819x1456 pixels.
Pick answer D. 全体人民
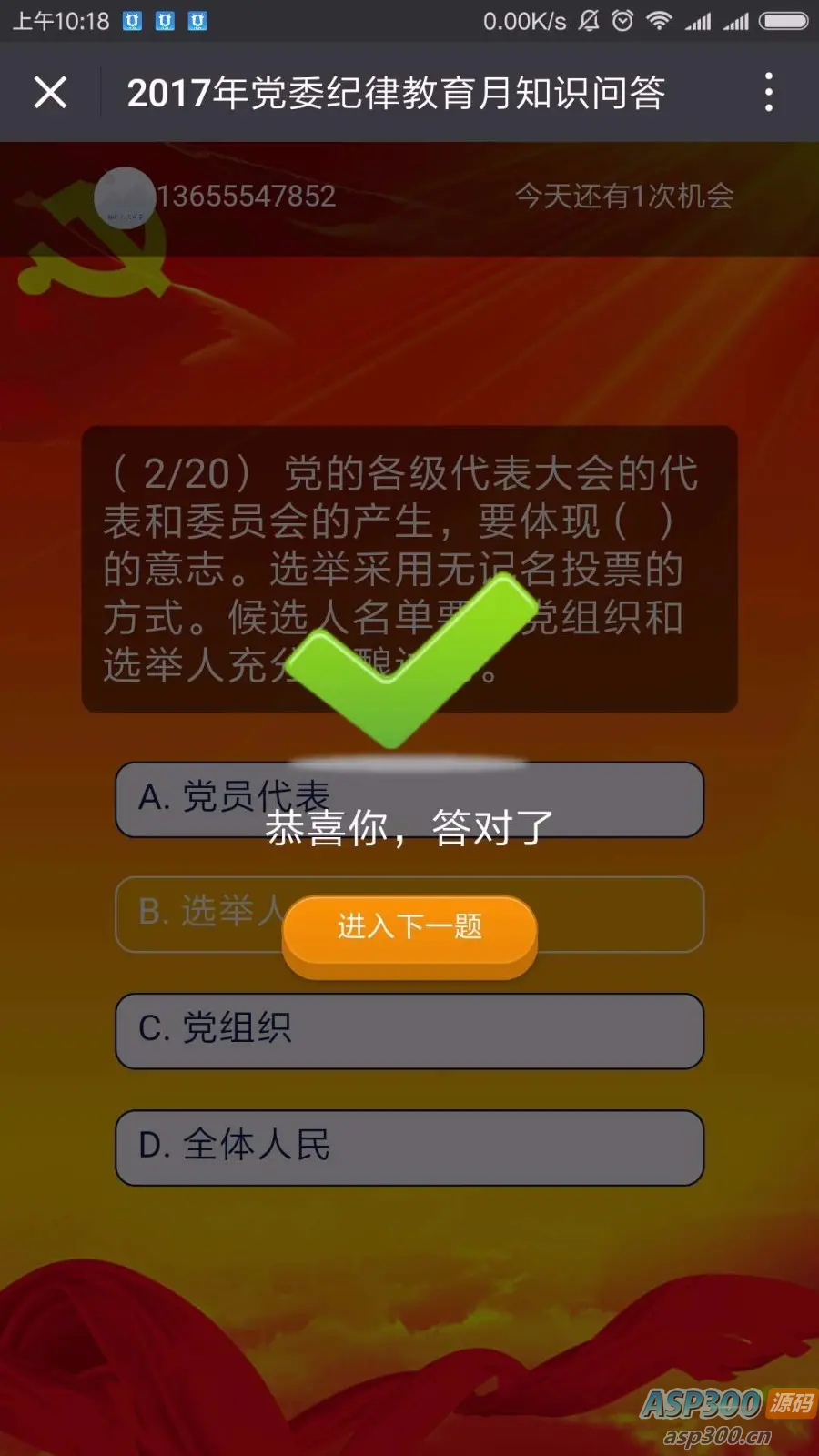[x=409, y=1147]
